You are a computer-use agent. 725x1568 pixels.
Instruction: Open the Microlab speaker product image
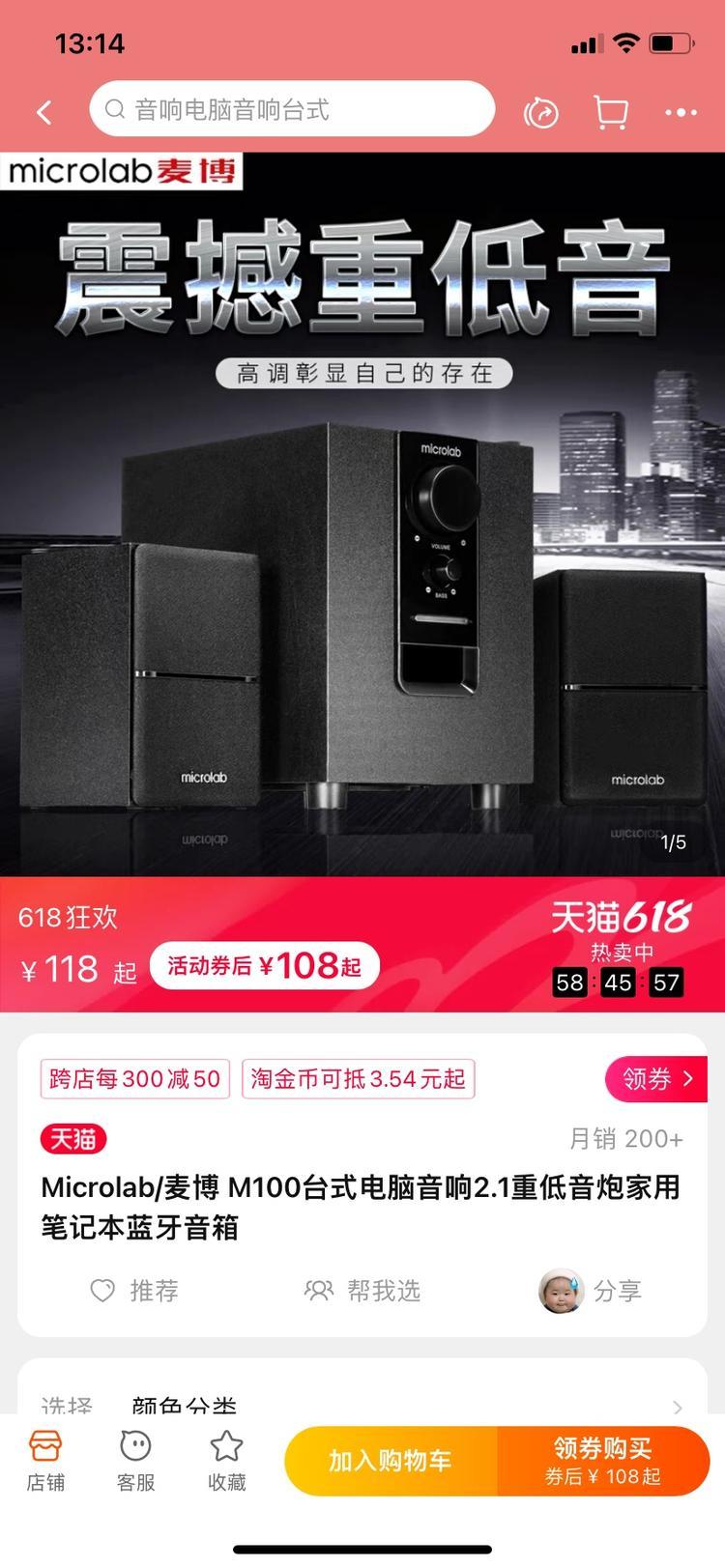click(362, 580)
